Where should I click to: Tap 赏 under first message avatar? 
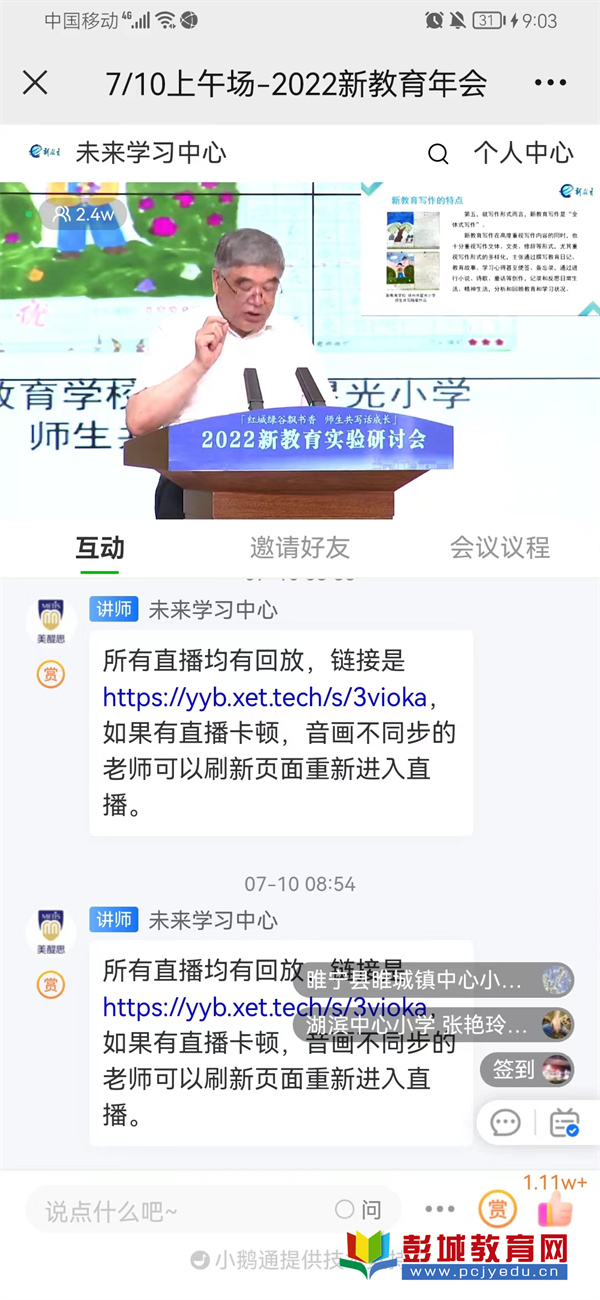coord(51,674)
